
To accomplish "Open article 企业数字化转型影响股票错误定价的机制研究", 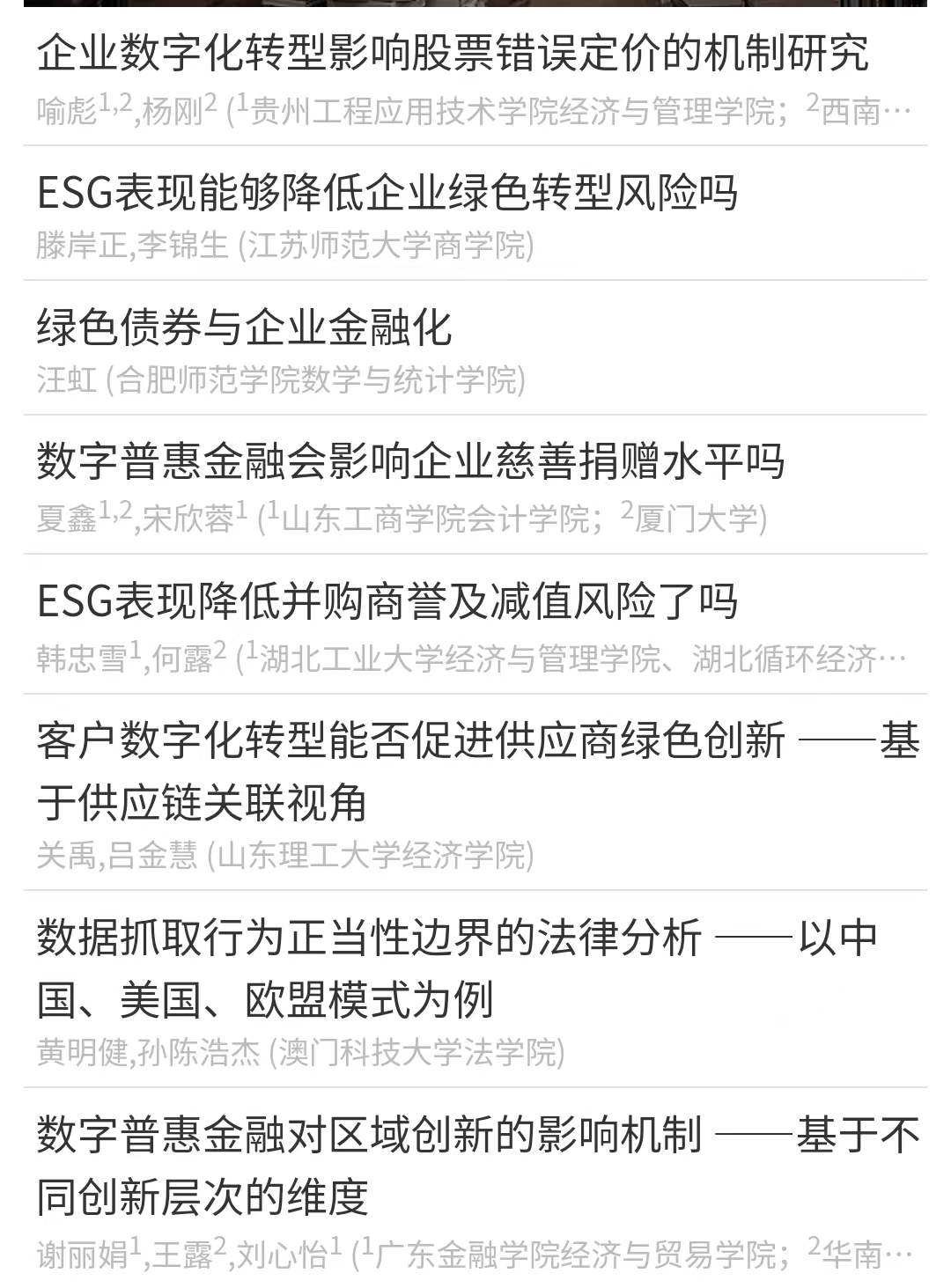I will (453, 53).
